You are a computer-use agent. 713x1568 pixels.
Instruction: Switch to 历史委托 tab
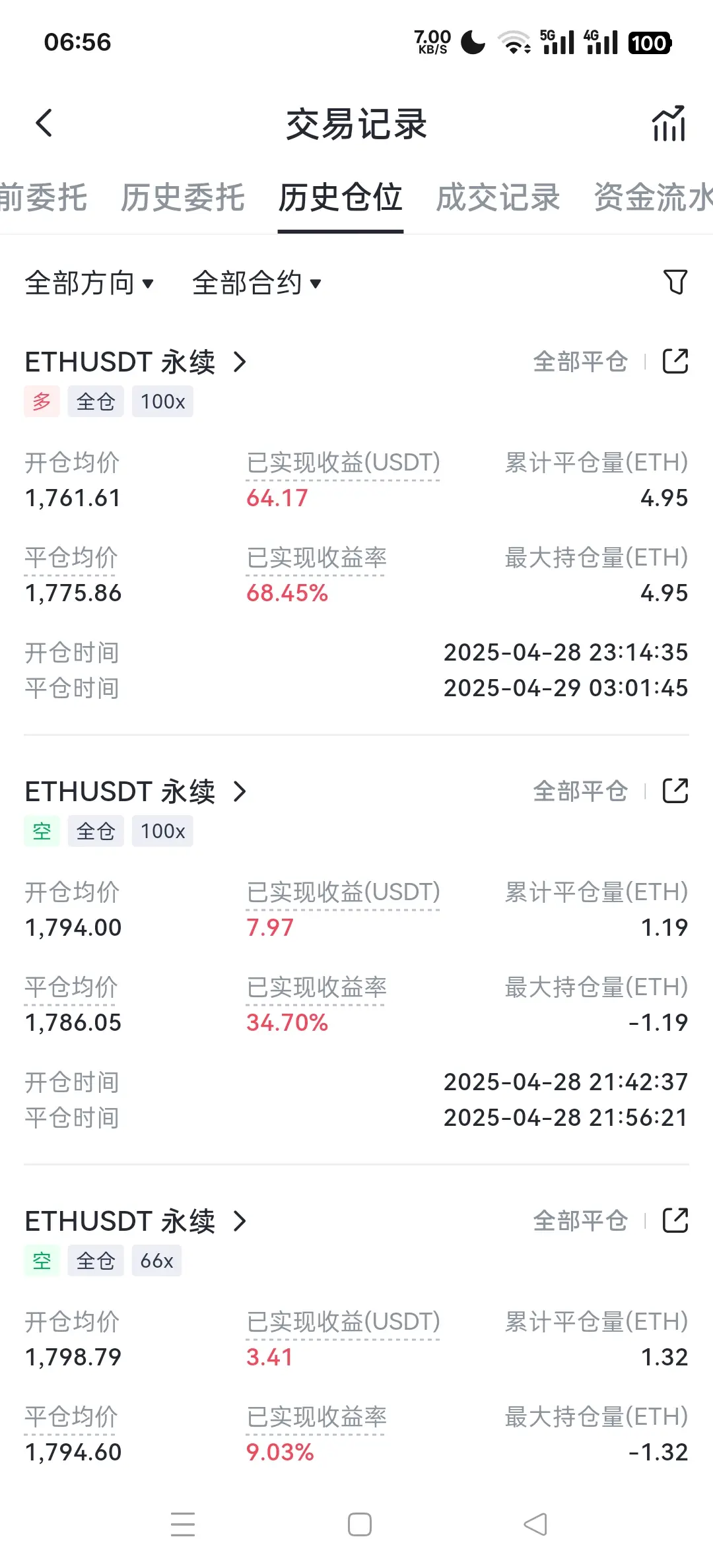tap(183, 197)
